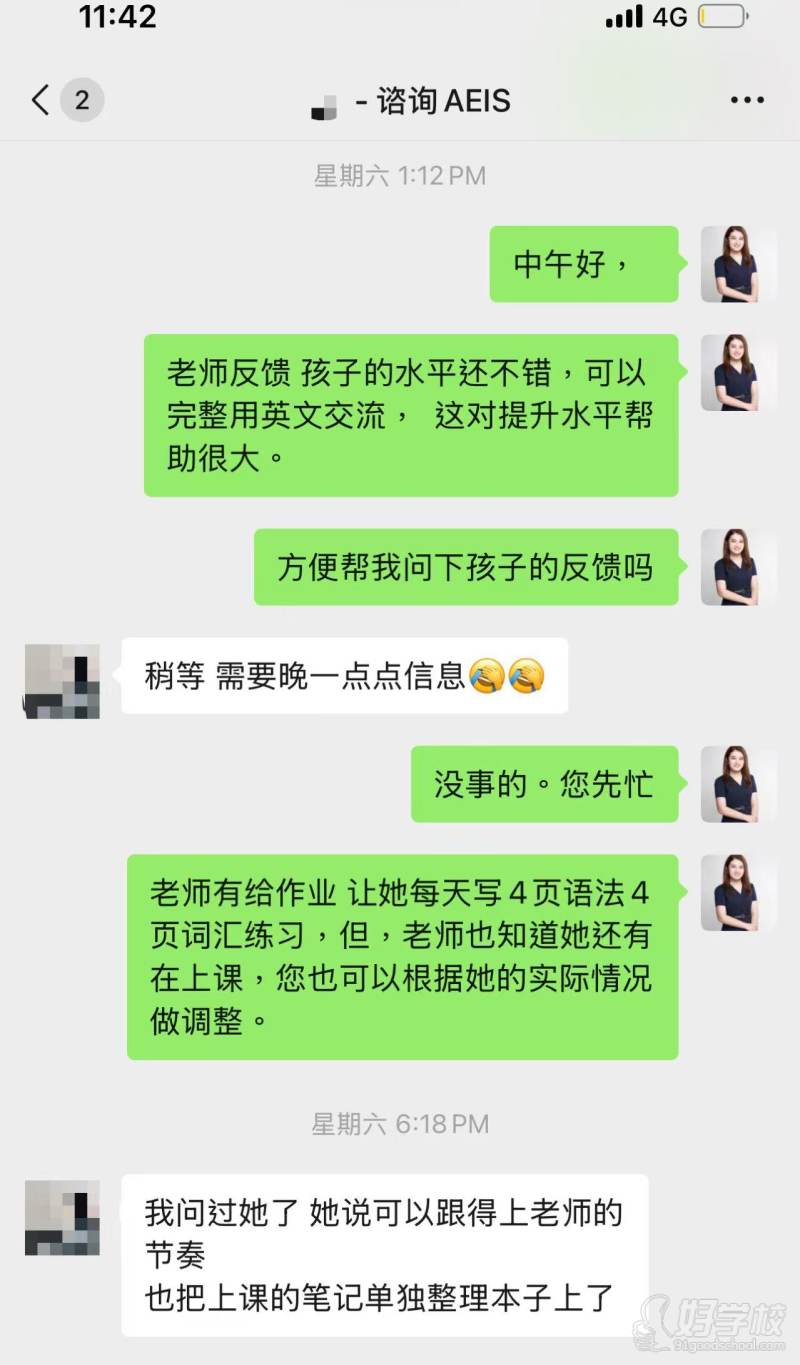Viewport: 800px width, 1365px height.
Task: Open the chat title -谘询 AEIS
Action: coord(430,100)
